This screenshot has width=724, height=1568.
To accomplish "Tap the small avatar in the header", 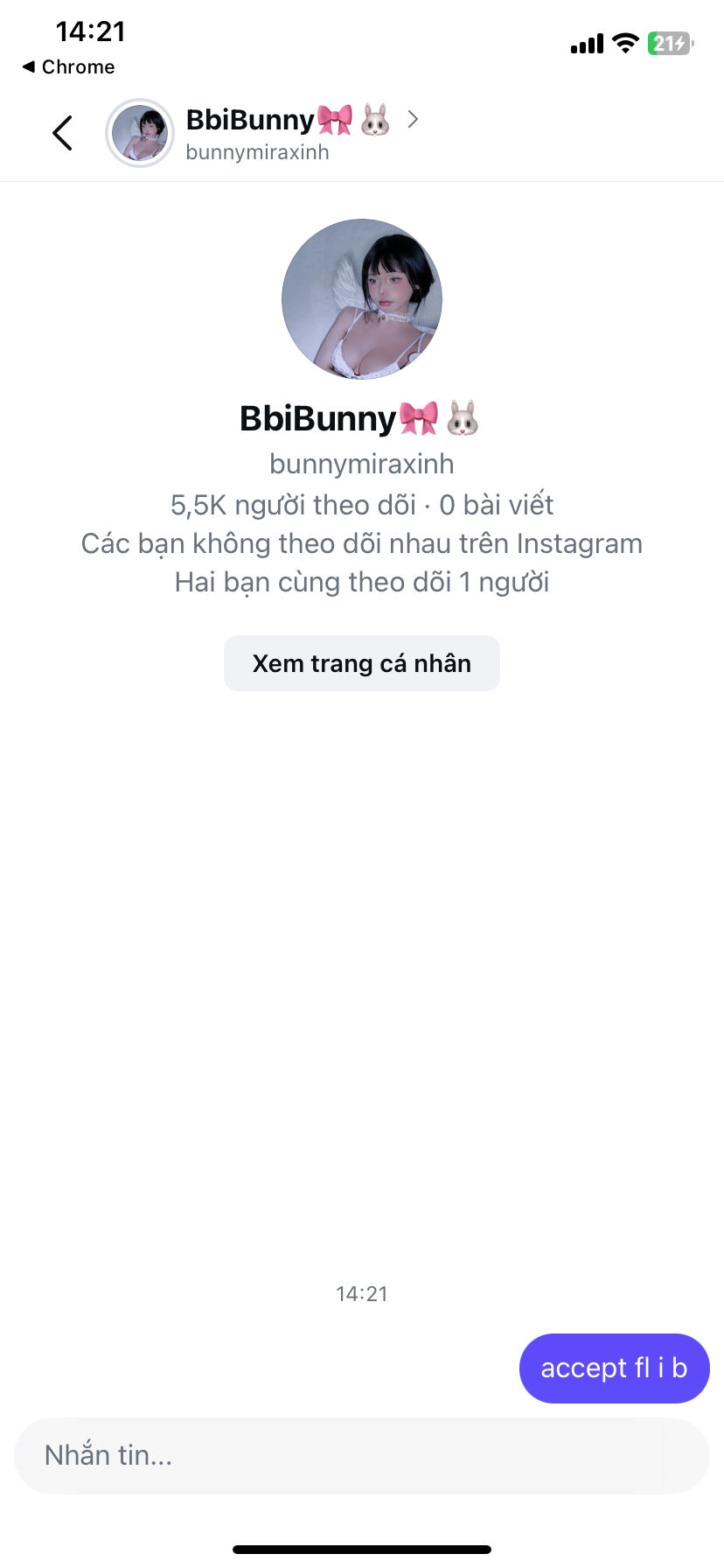I will (x=140, y=133).
